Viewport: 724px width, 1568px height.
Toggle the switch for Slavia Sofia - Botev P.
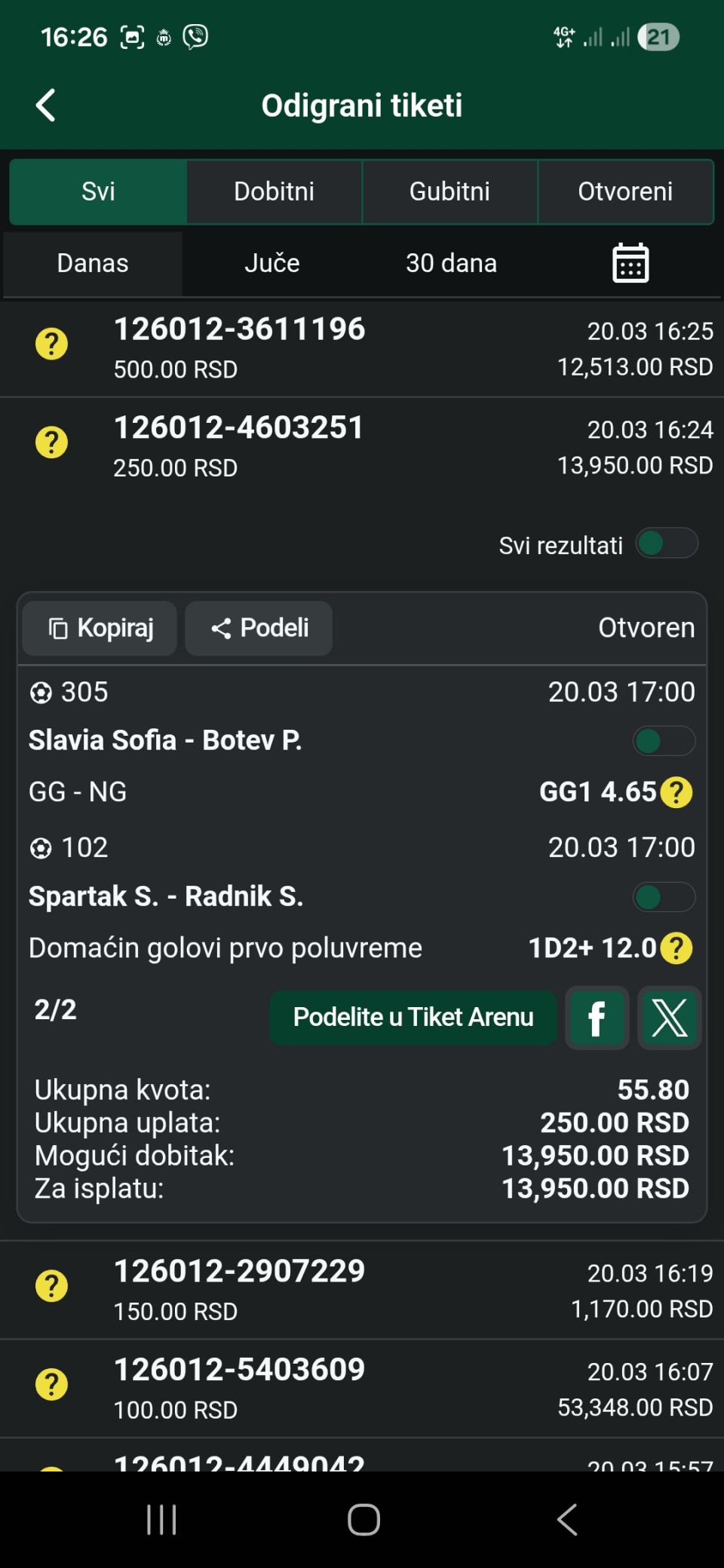[x=664, y=741]
